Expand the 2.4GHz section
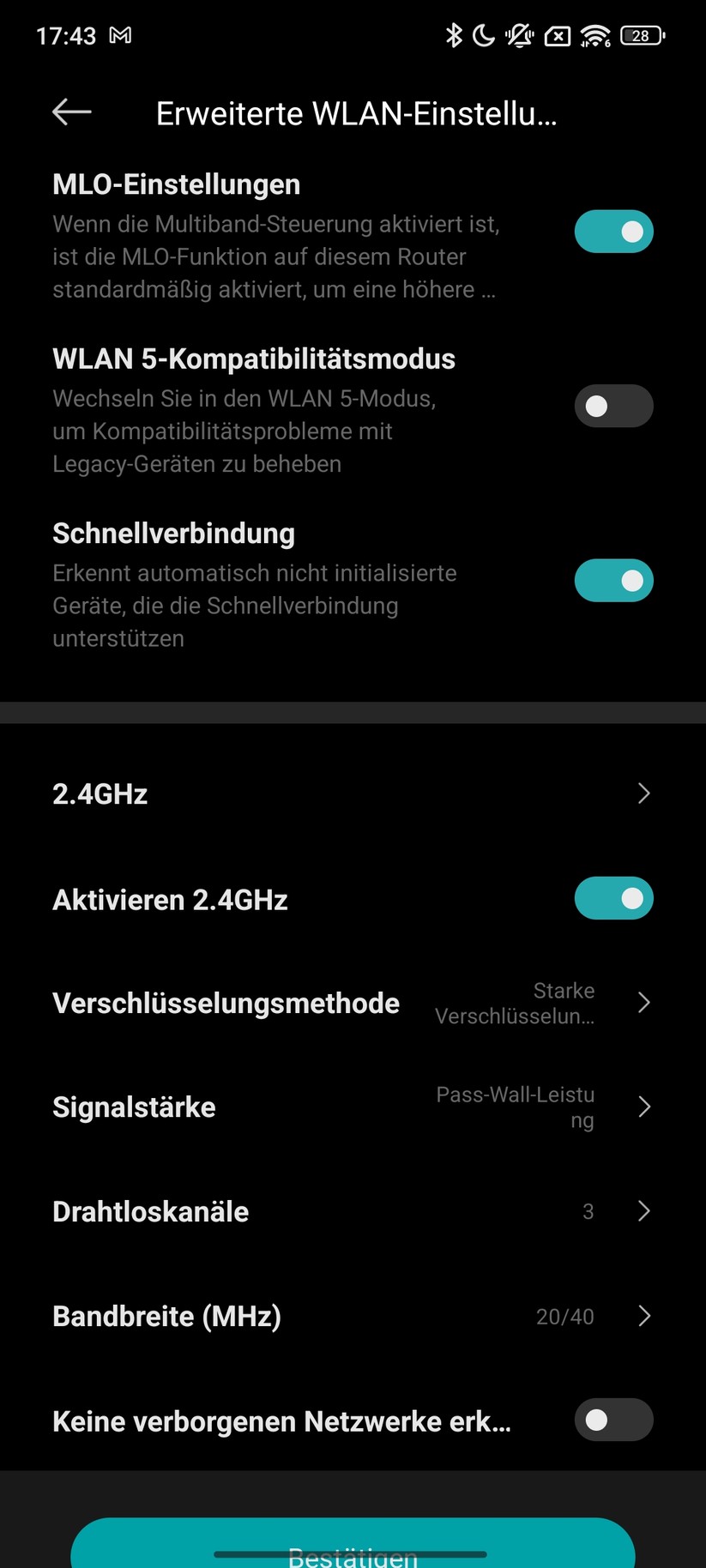 (x=353, y=793)
